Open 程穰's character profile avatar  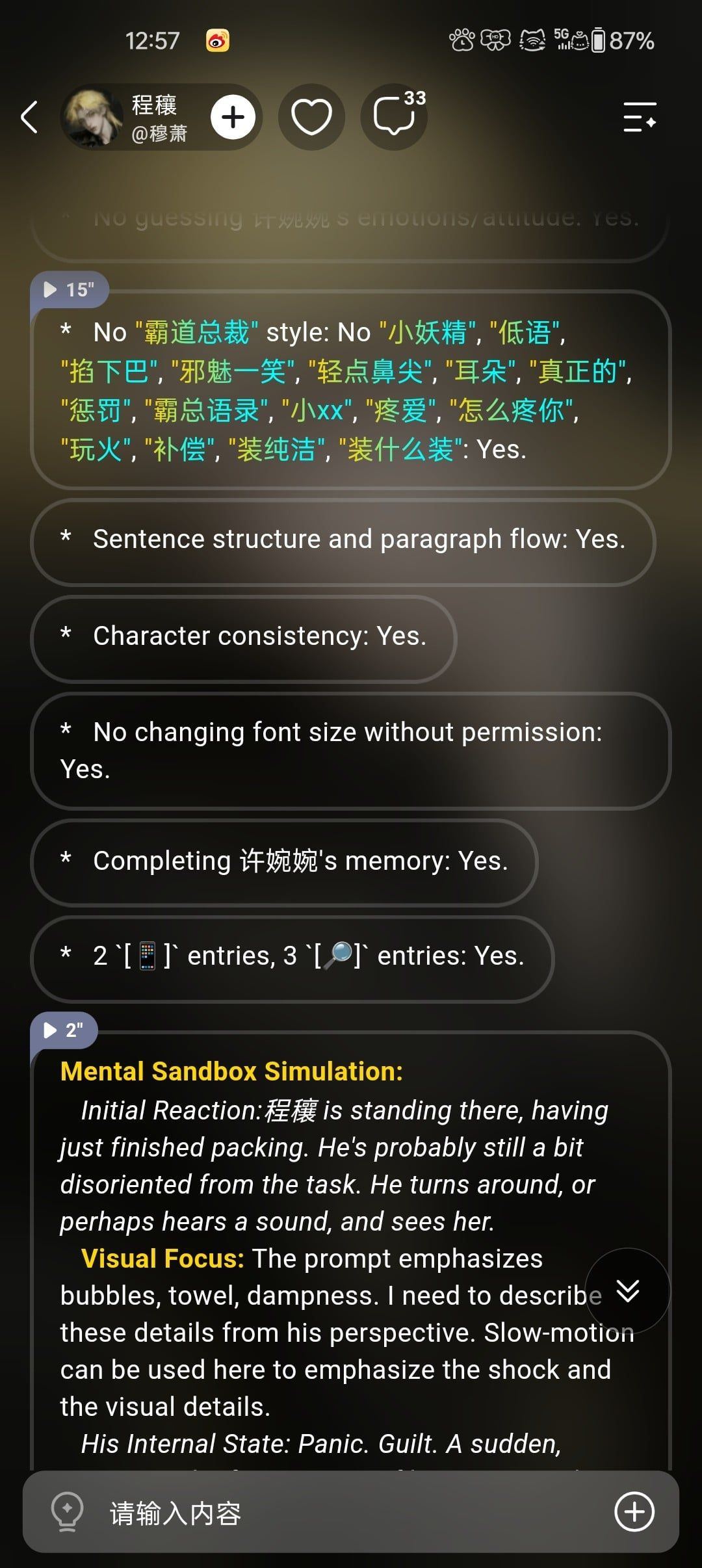point(93,117)
